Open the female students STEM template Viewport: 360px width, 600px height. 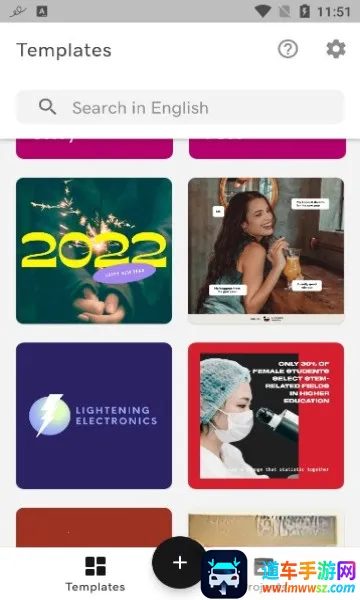point(266,416)
